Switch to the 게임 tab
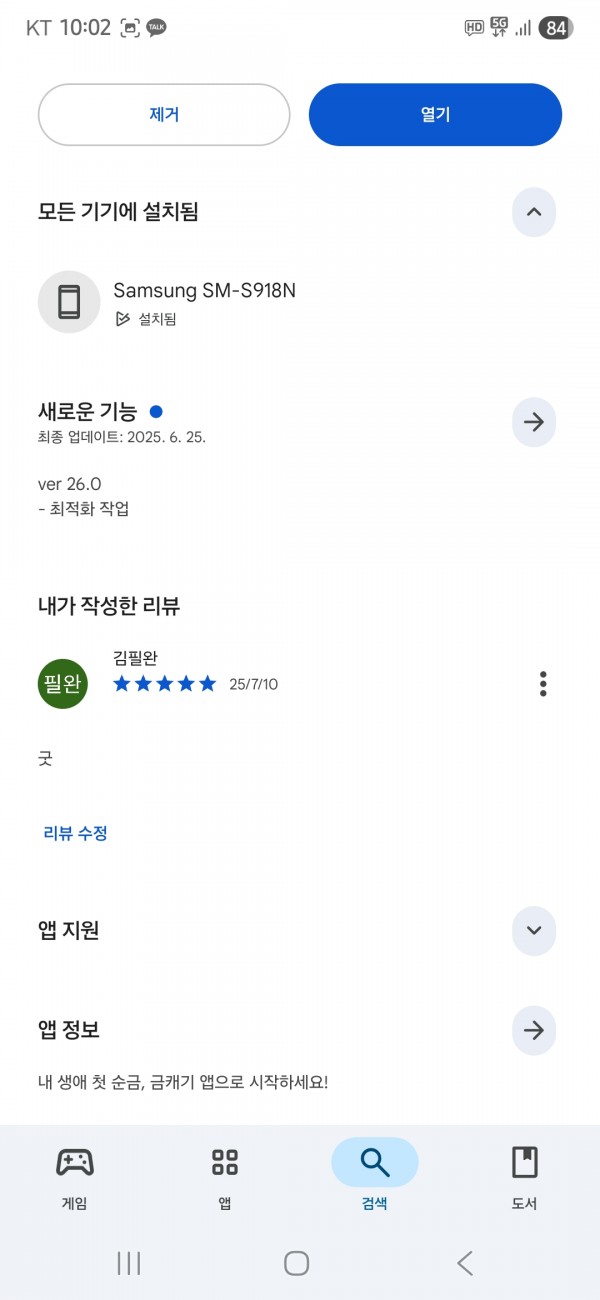 click(75, 1177)
